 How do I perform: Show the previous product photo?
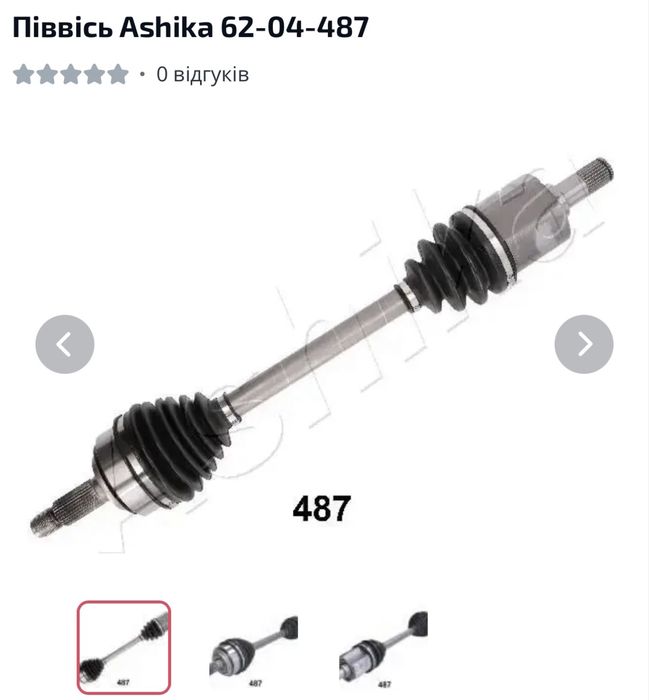pos(65,344)
